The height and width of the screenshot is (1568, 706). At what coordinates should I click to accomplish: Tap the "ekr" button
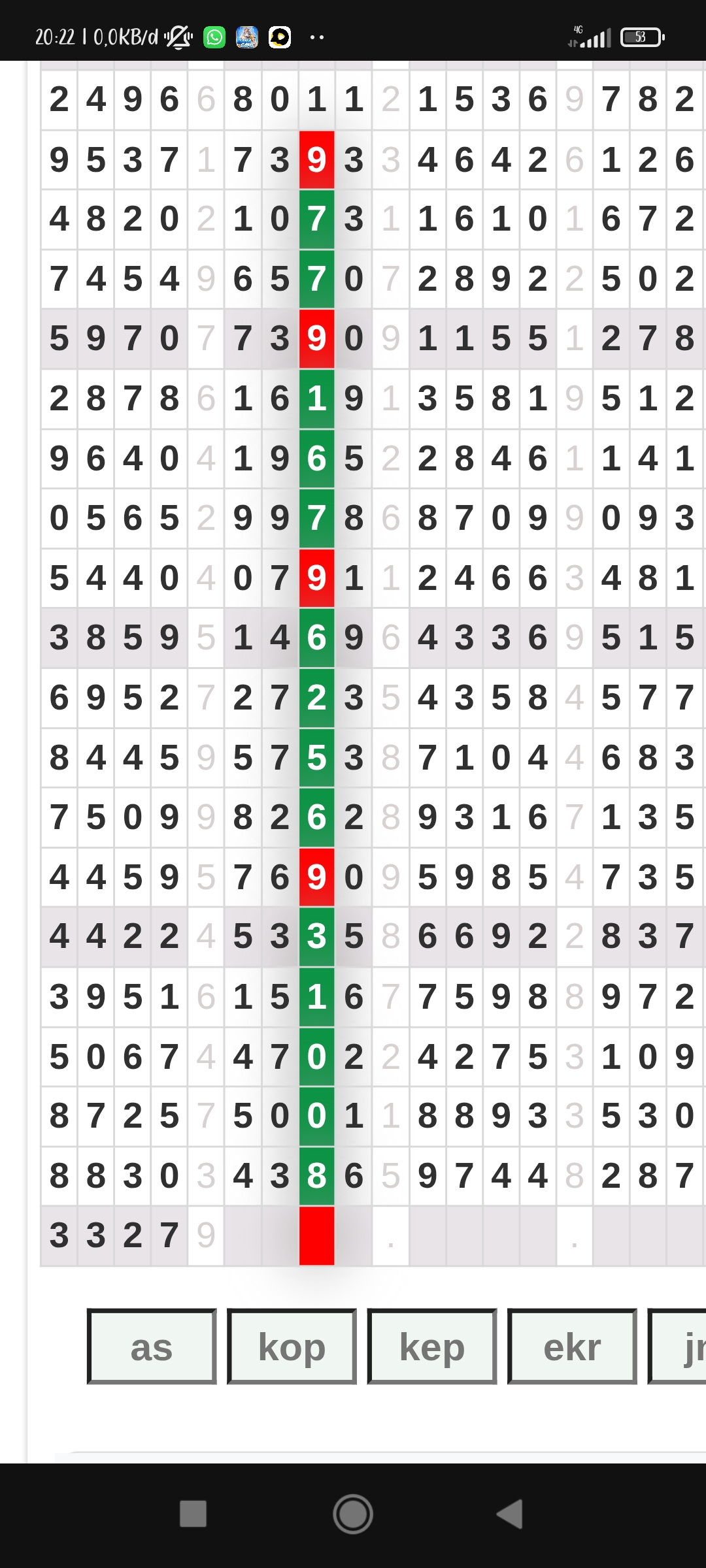[572, 1347]
